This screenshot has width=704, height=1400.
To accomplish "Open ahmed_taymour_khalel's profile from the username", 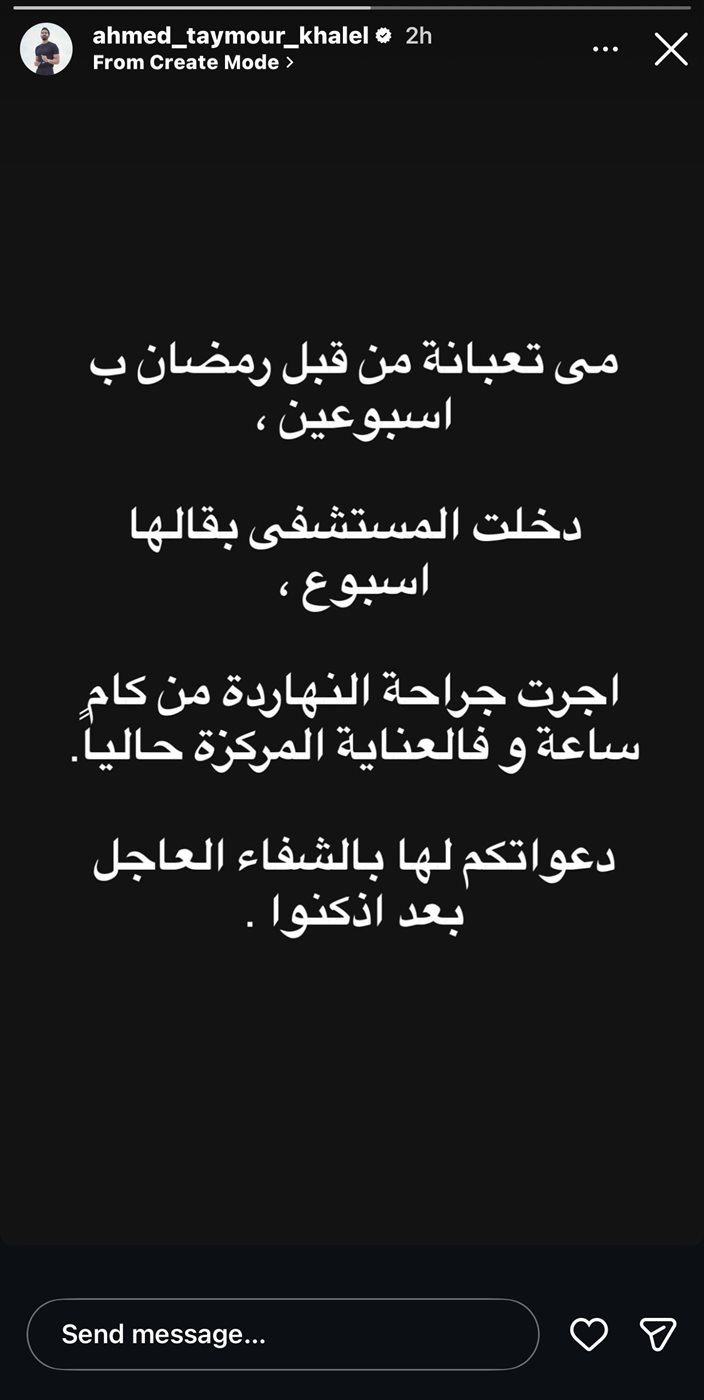I will coord(230,36).
